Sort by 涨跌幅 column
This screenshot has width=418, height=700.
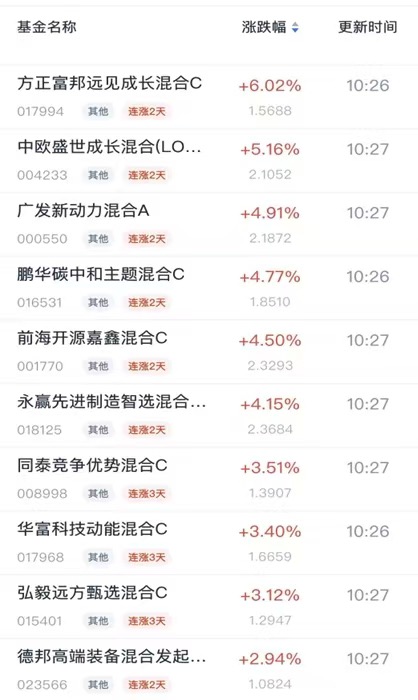click(270, 27)
